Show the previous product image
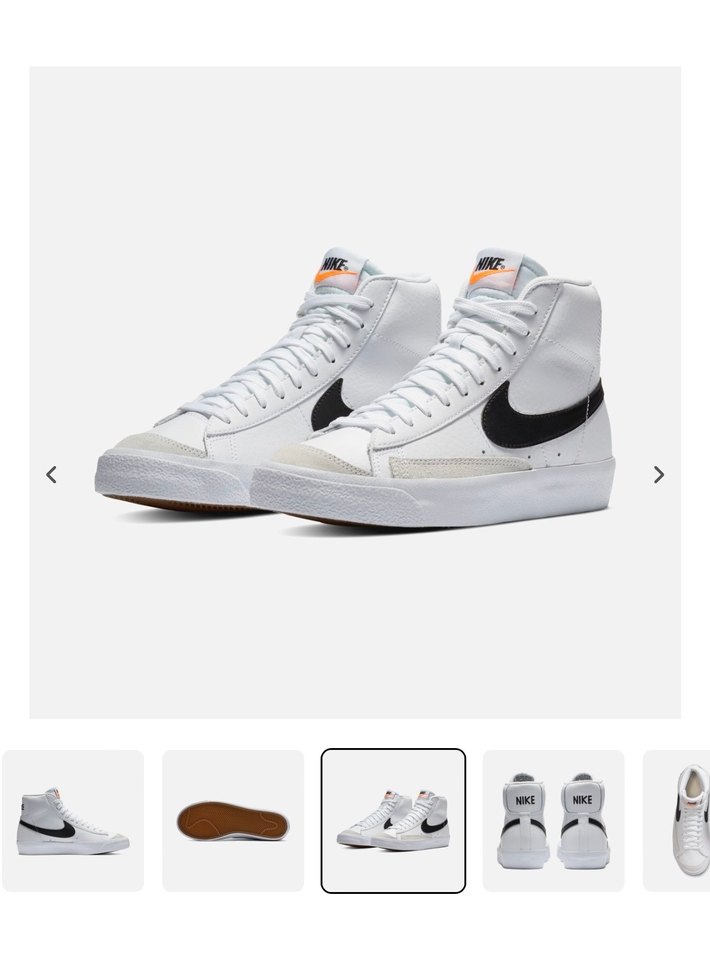This screenshot has height=966, width=710. tap(51, 475)
